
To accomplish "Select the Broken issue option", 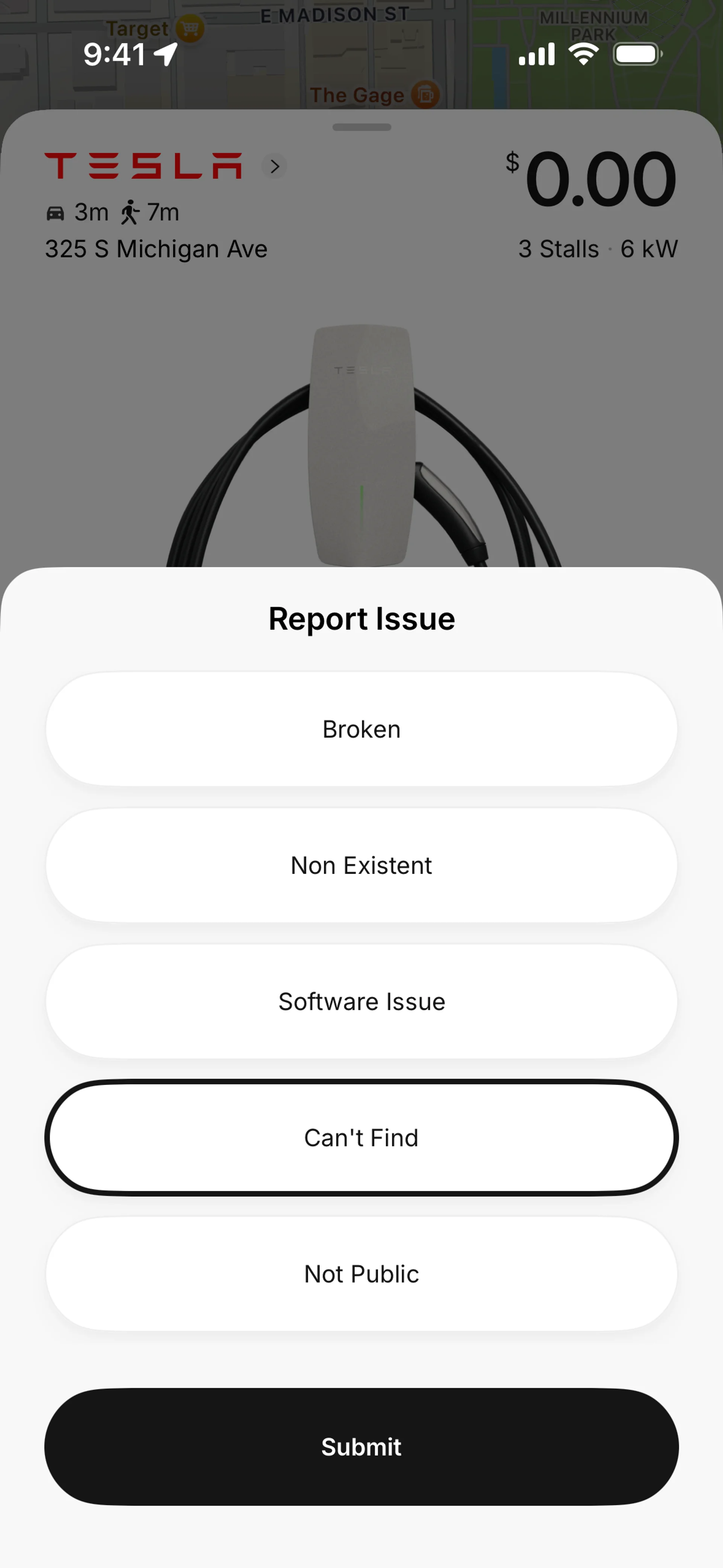I will (361, 729).
